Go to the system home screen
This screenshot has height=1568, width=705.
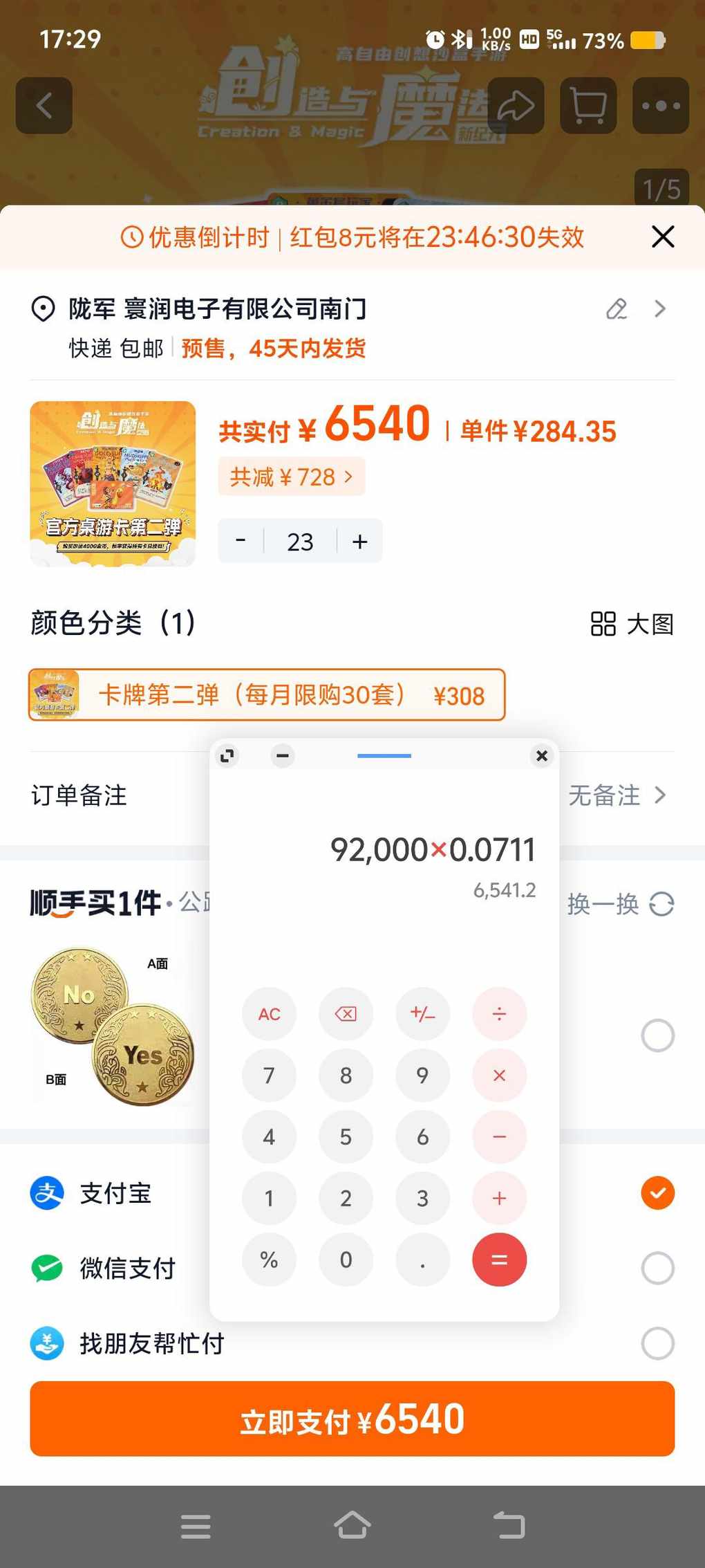tap(352, 1525)
